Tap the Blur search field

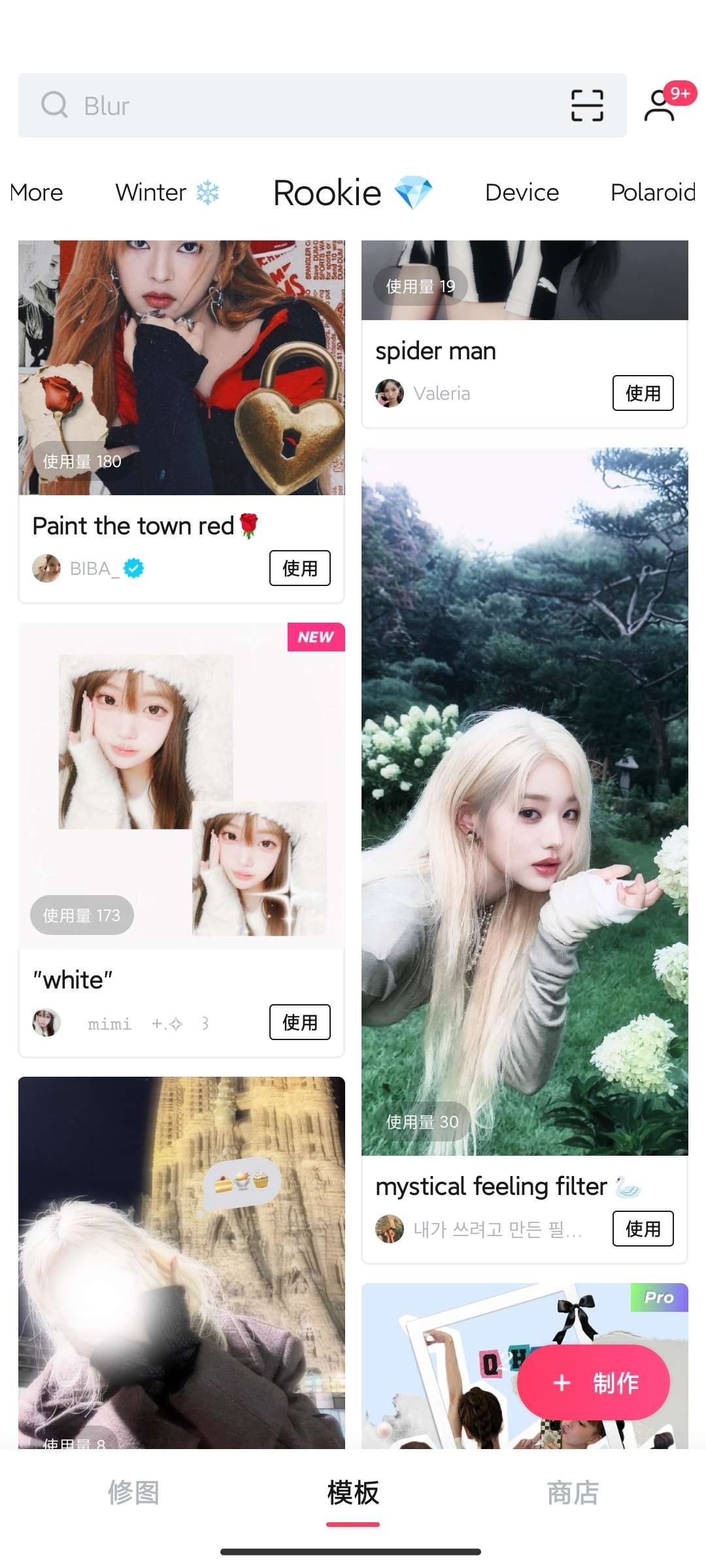click(294, 106)
